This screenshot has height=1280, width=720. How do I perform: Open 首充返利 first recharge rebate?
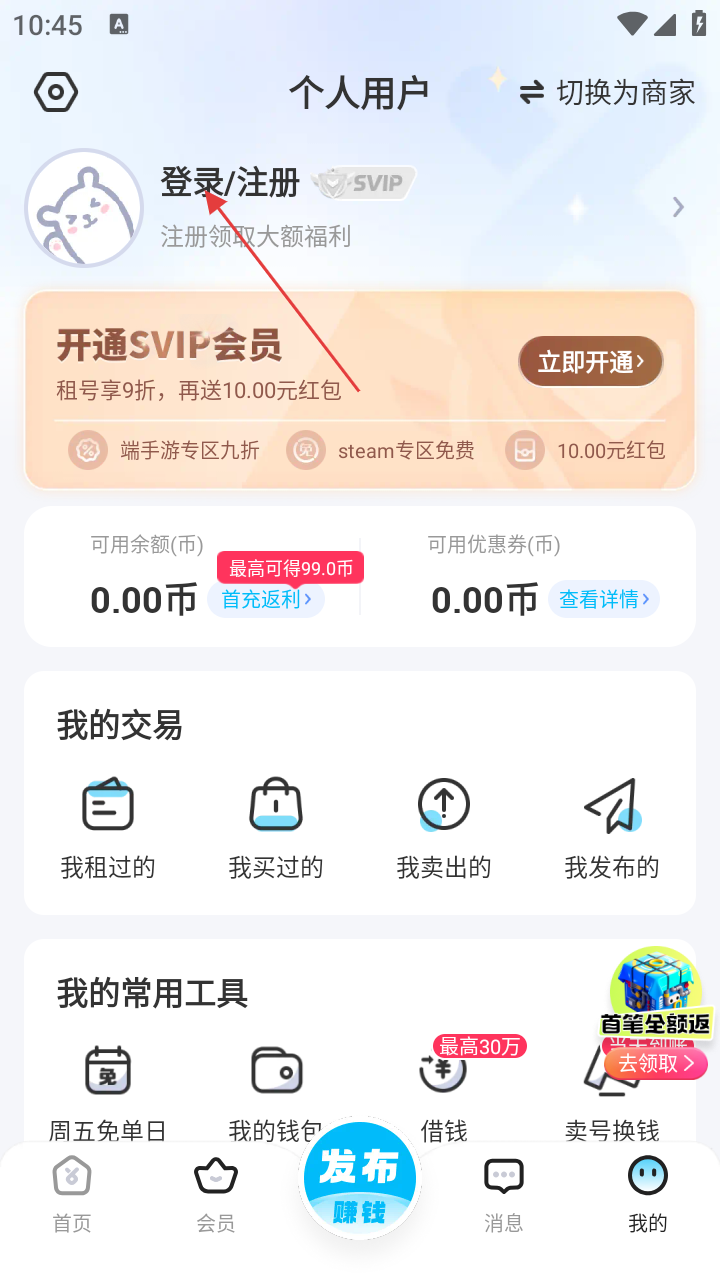pos(265,599)
